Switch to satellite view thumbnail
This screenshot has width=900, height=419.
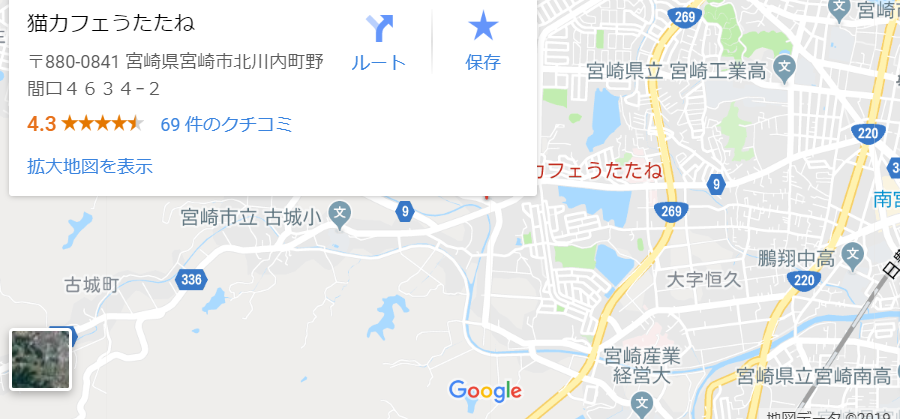coord(40,359)
